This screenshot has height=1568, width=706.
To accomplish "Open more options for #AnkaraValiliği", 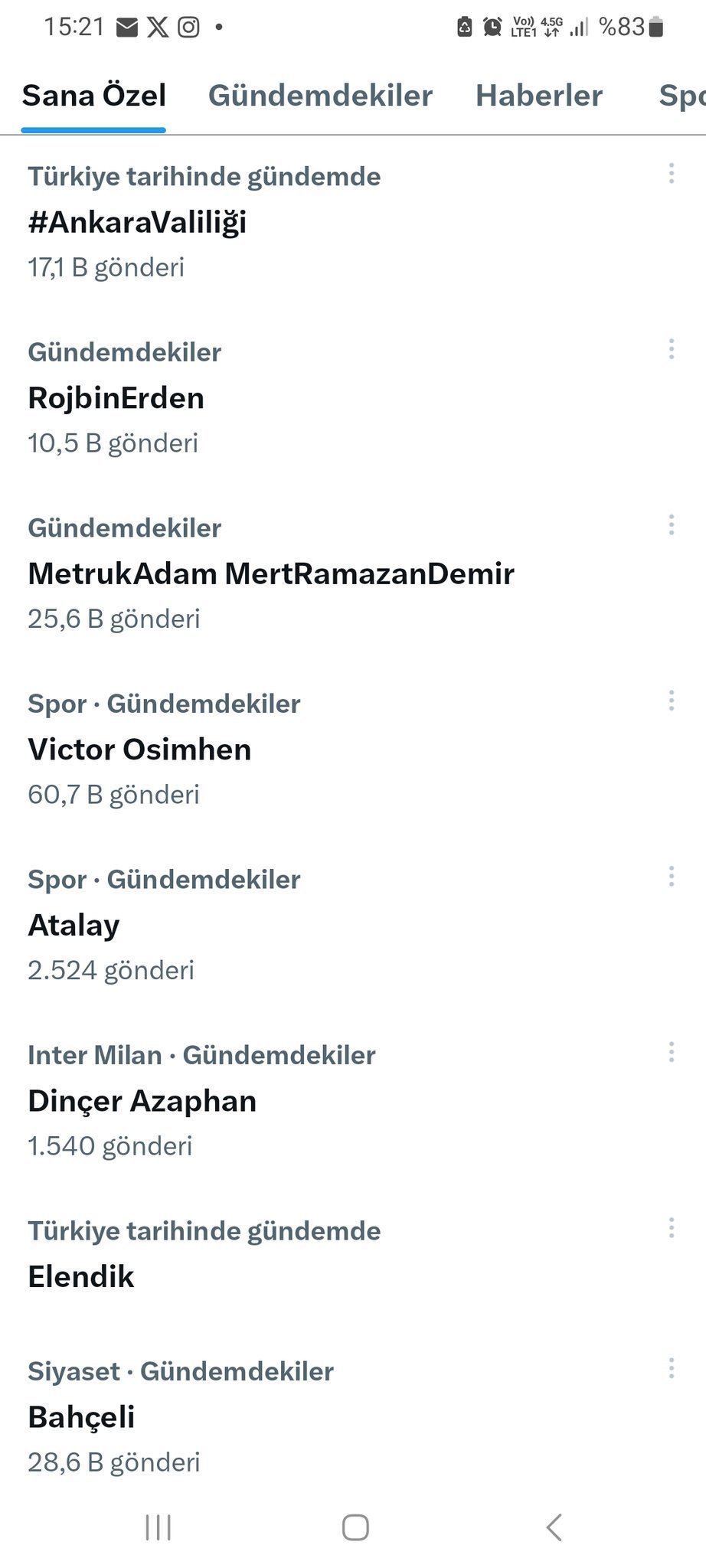I will [x=672, y=174].
